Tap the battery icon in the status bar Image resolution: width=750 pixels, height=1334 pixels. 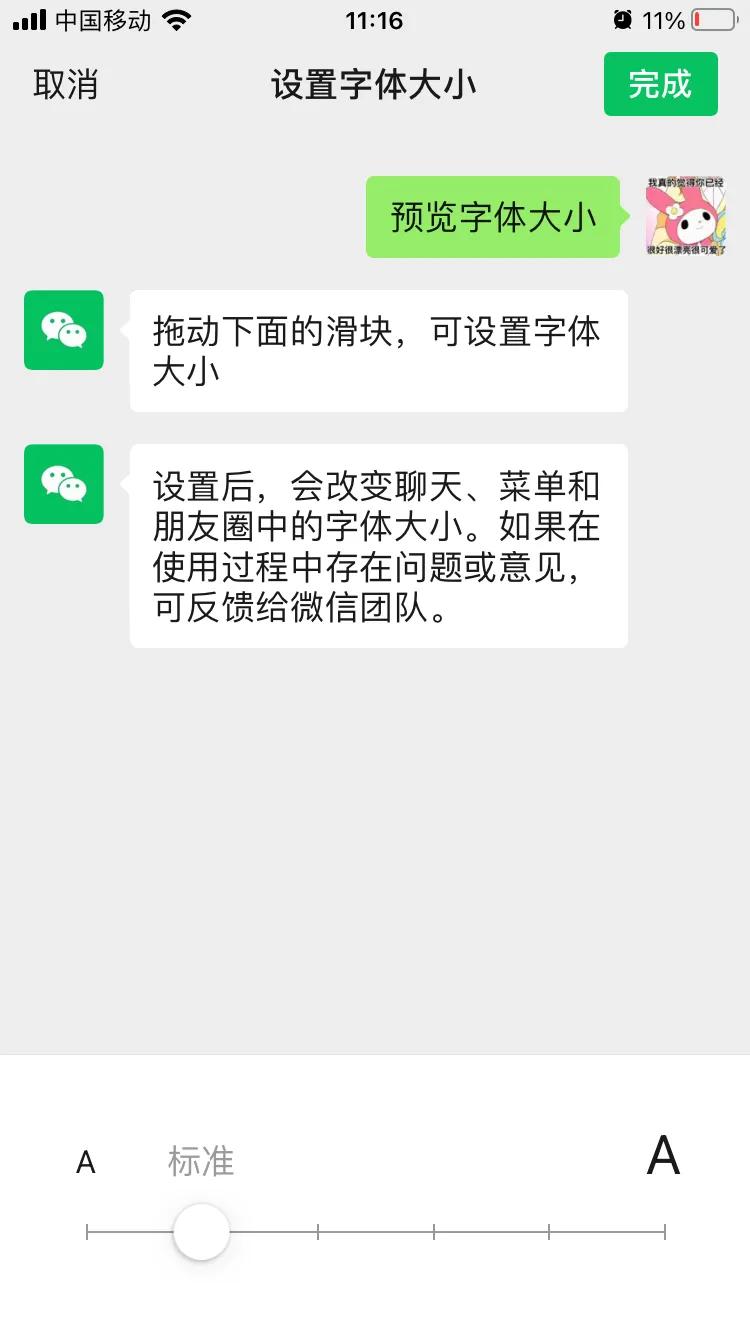point(716,17)
